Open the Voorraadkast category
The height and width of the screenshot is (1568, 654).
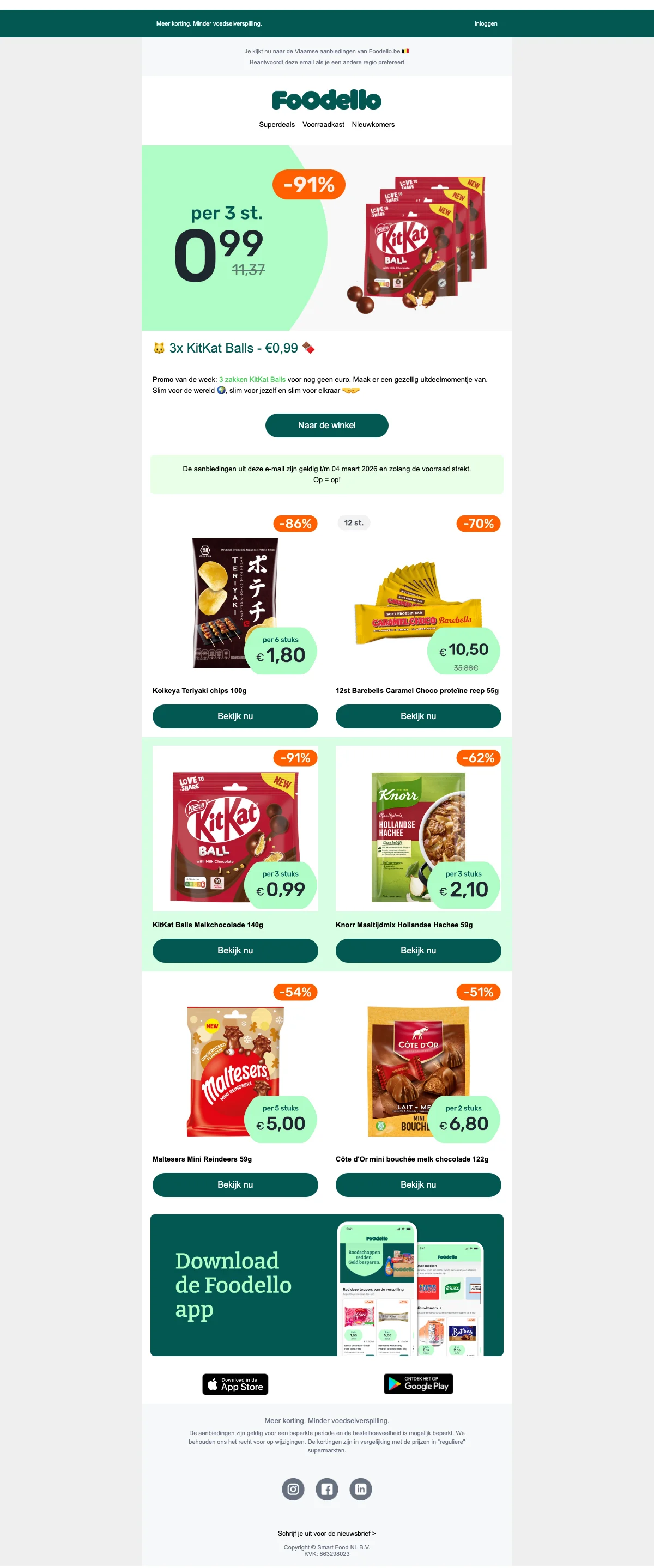(x=323, y=125)
